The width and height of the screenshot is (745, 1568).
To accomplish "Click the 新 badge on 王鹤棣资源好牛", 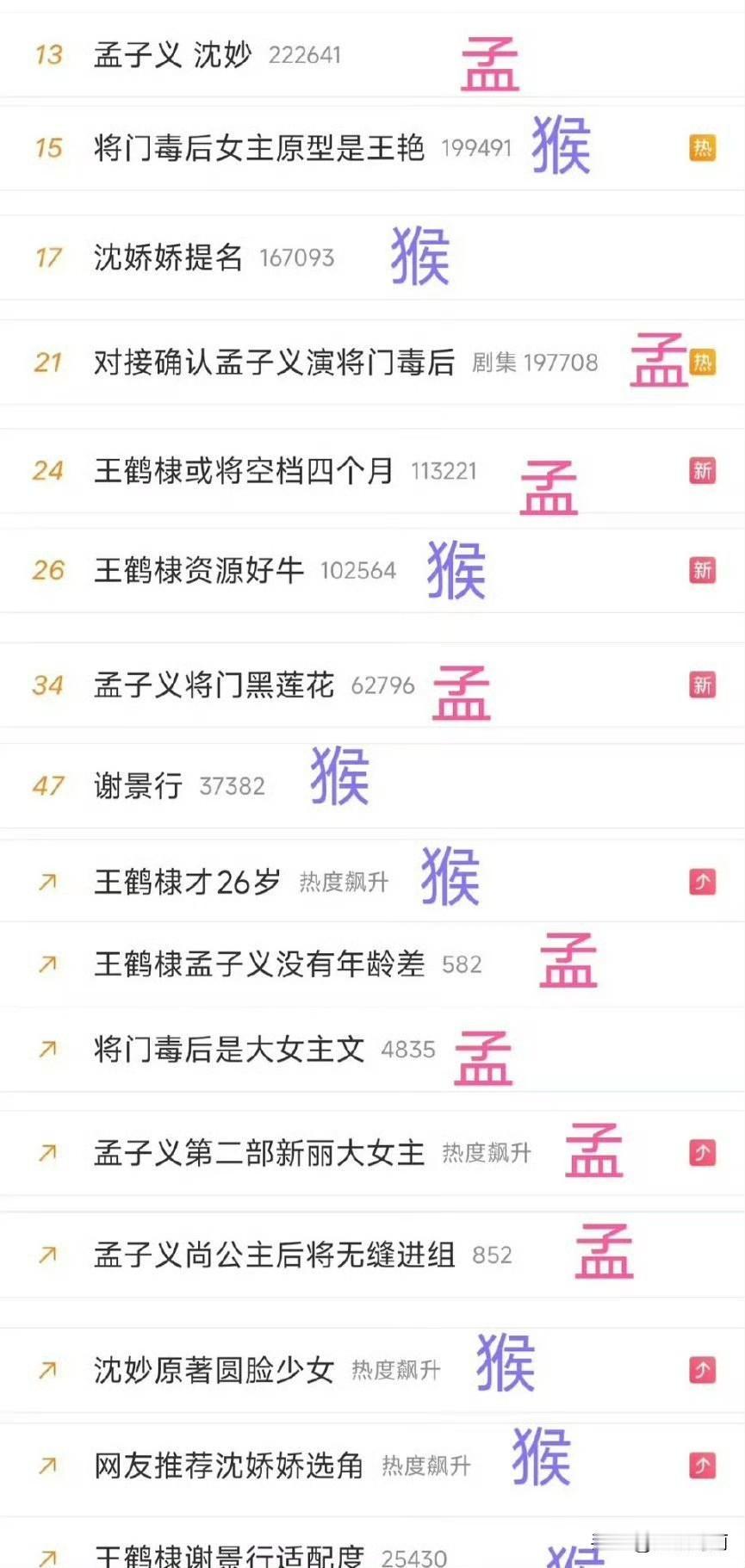I will click(700, 570).
